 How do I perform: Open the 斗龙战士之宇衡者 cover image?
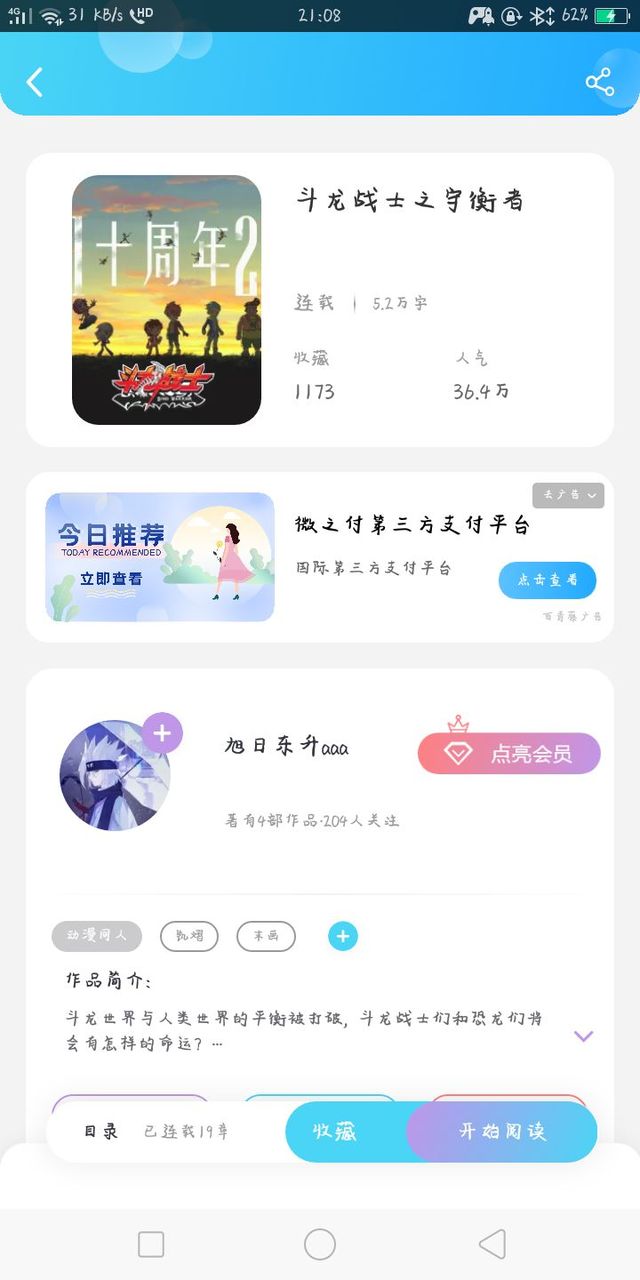[166, 300]
